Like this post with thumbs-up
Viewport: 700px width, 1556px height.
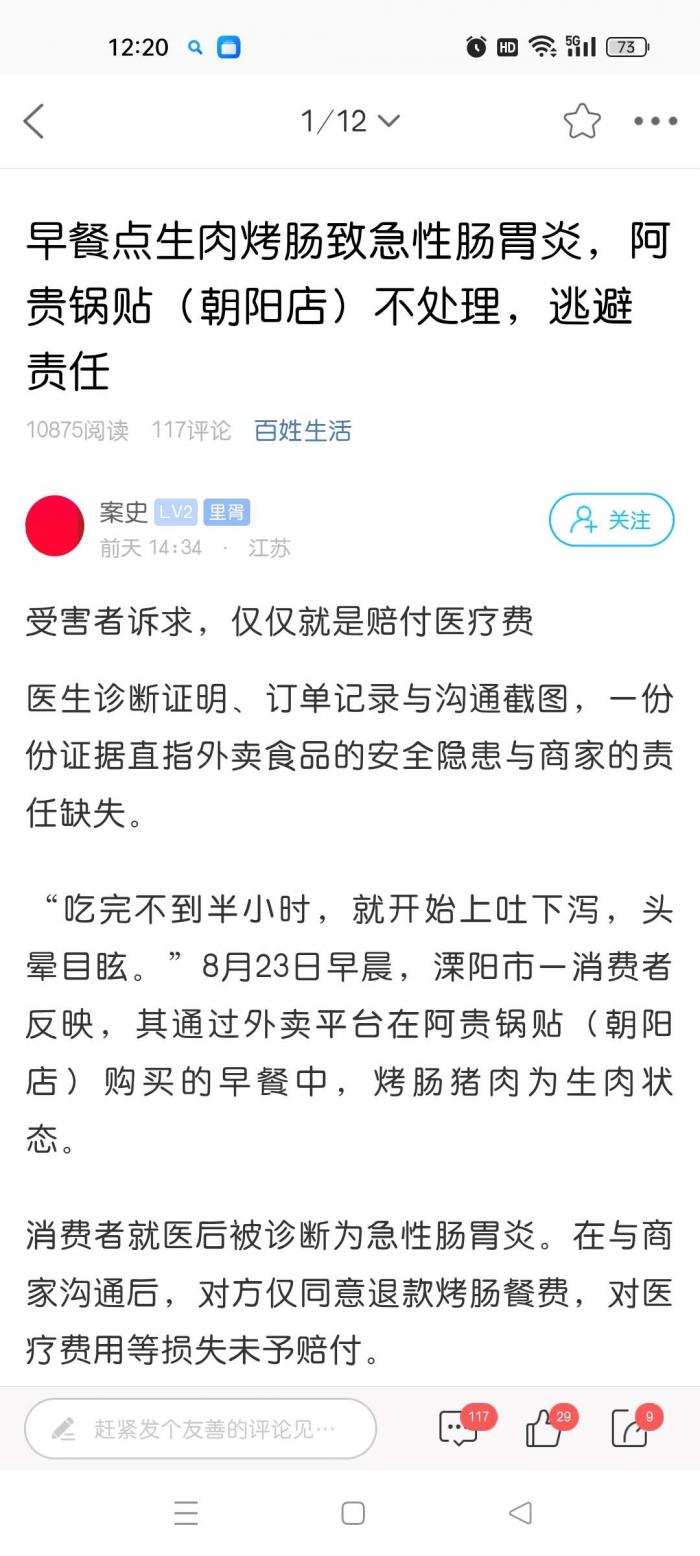pos(545,1428)
